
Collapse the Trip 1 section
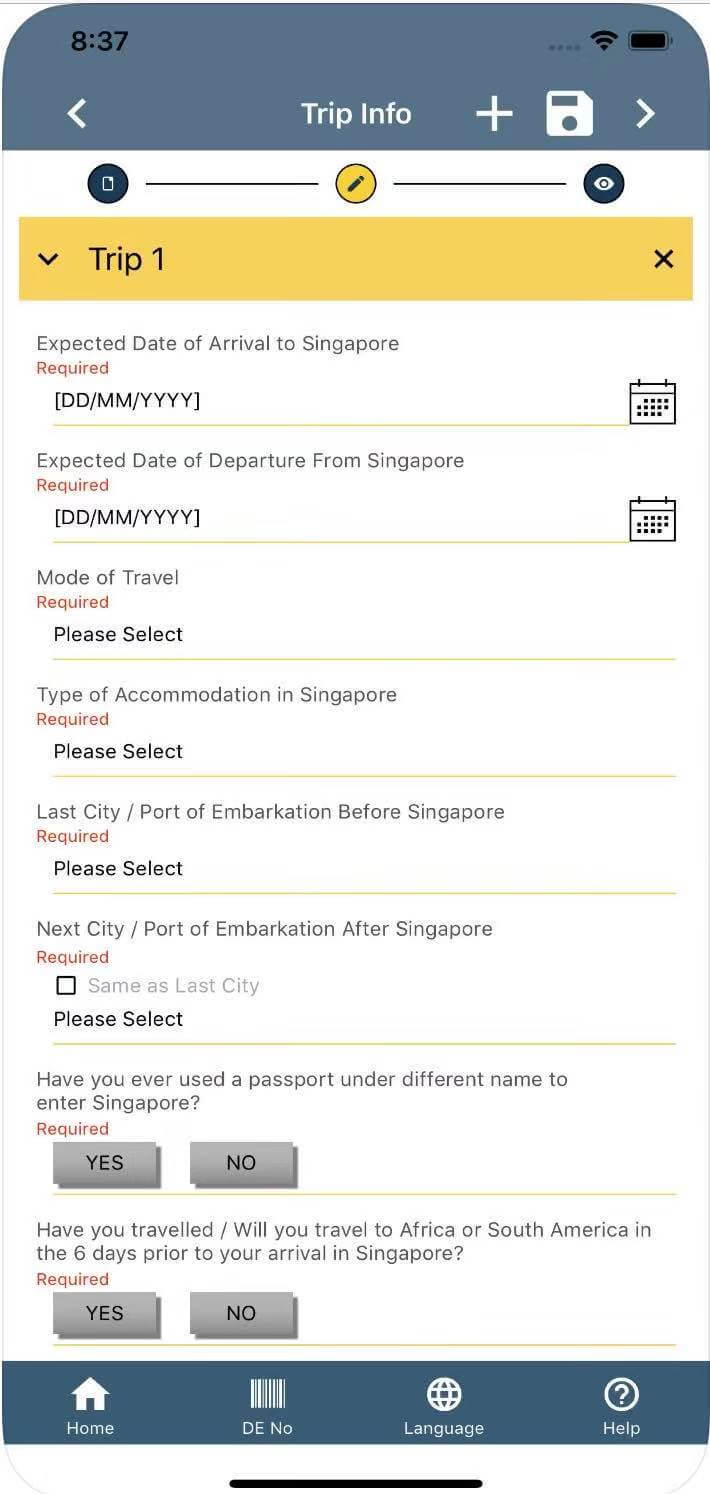click(47, 260)
